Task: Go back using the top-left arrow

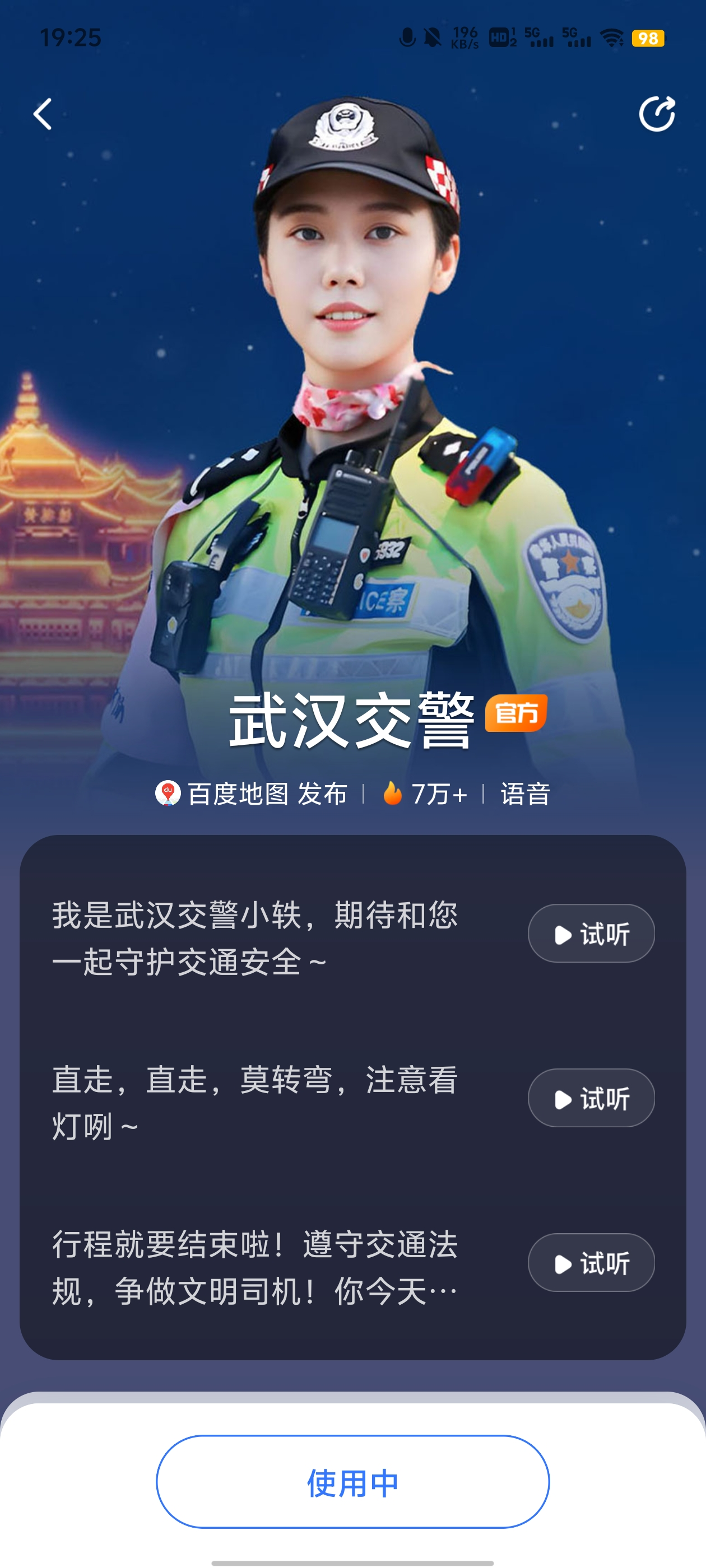Action: pyautogui.click(x=43, y=114)
